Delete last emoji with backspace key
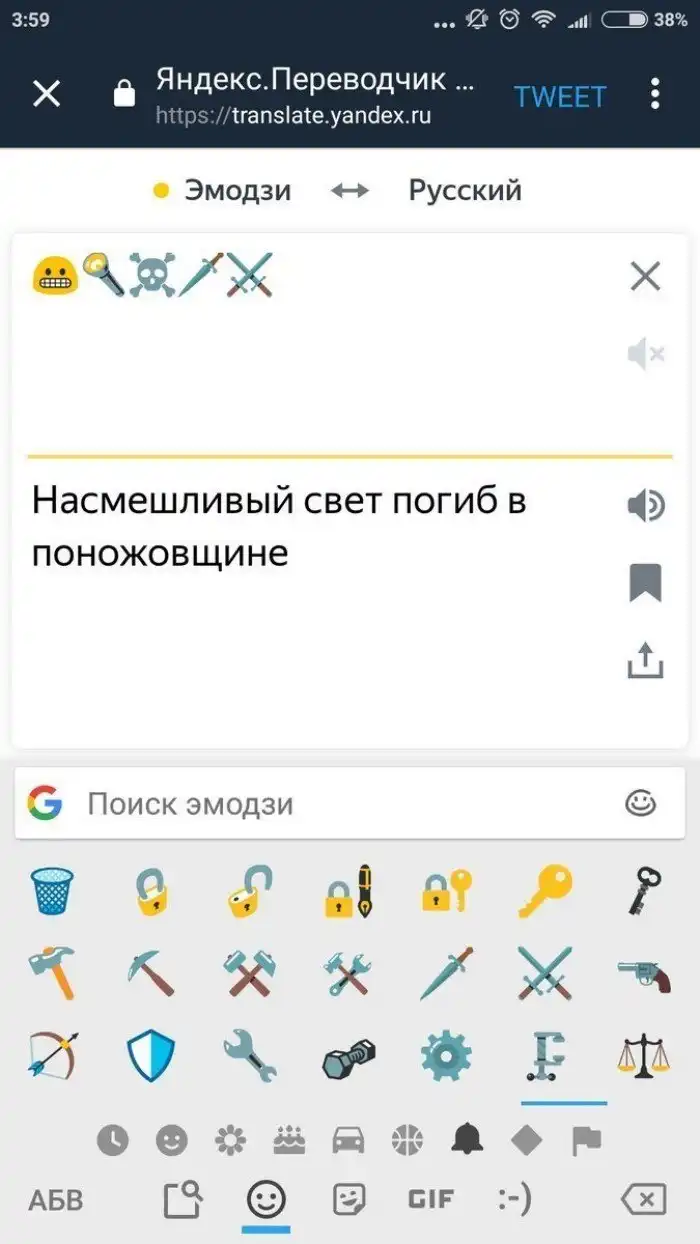Screen dimensions: 700x1244 (643, 1198)
